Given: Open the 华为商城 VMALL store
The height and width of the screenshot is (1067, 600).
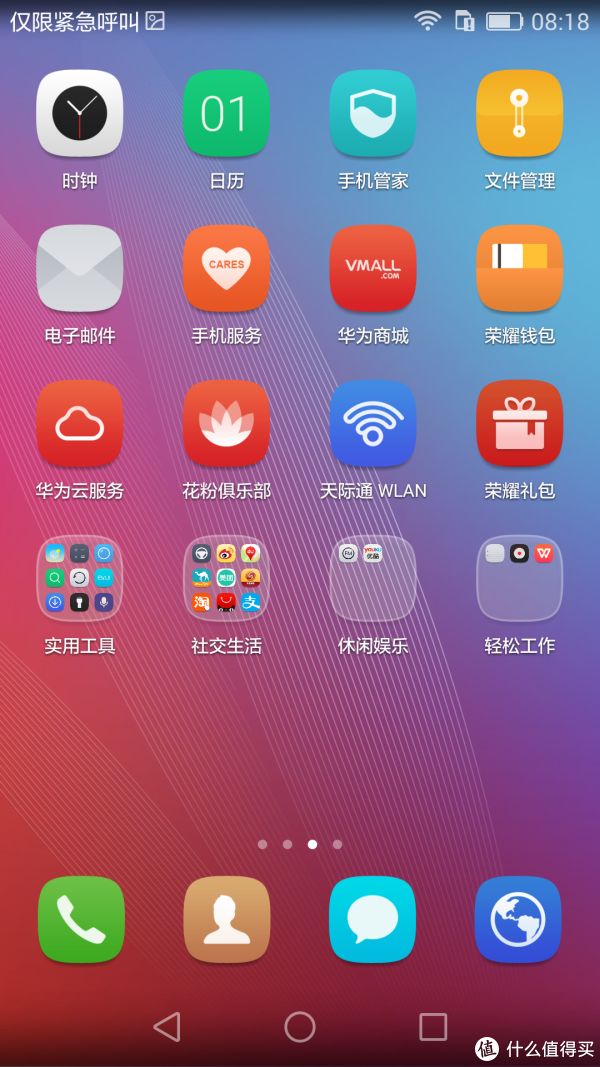Looking at the screenshot, I should coord(373,268).
